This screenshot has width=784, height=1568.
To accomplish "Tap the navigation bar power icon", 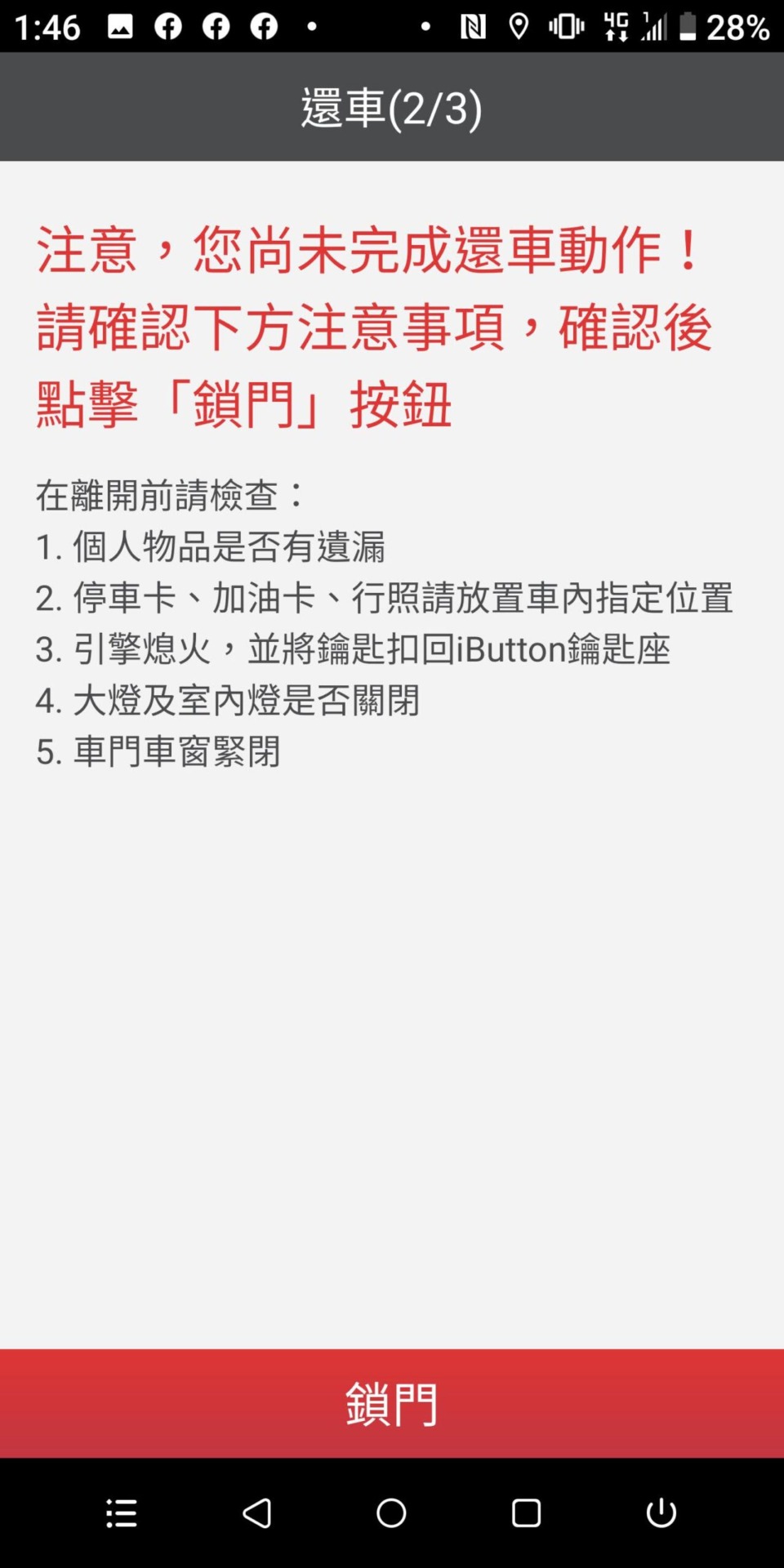I will coord(661,1512).
